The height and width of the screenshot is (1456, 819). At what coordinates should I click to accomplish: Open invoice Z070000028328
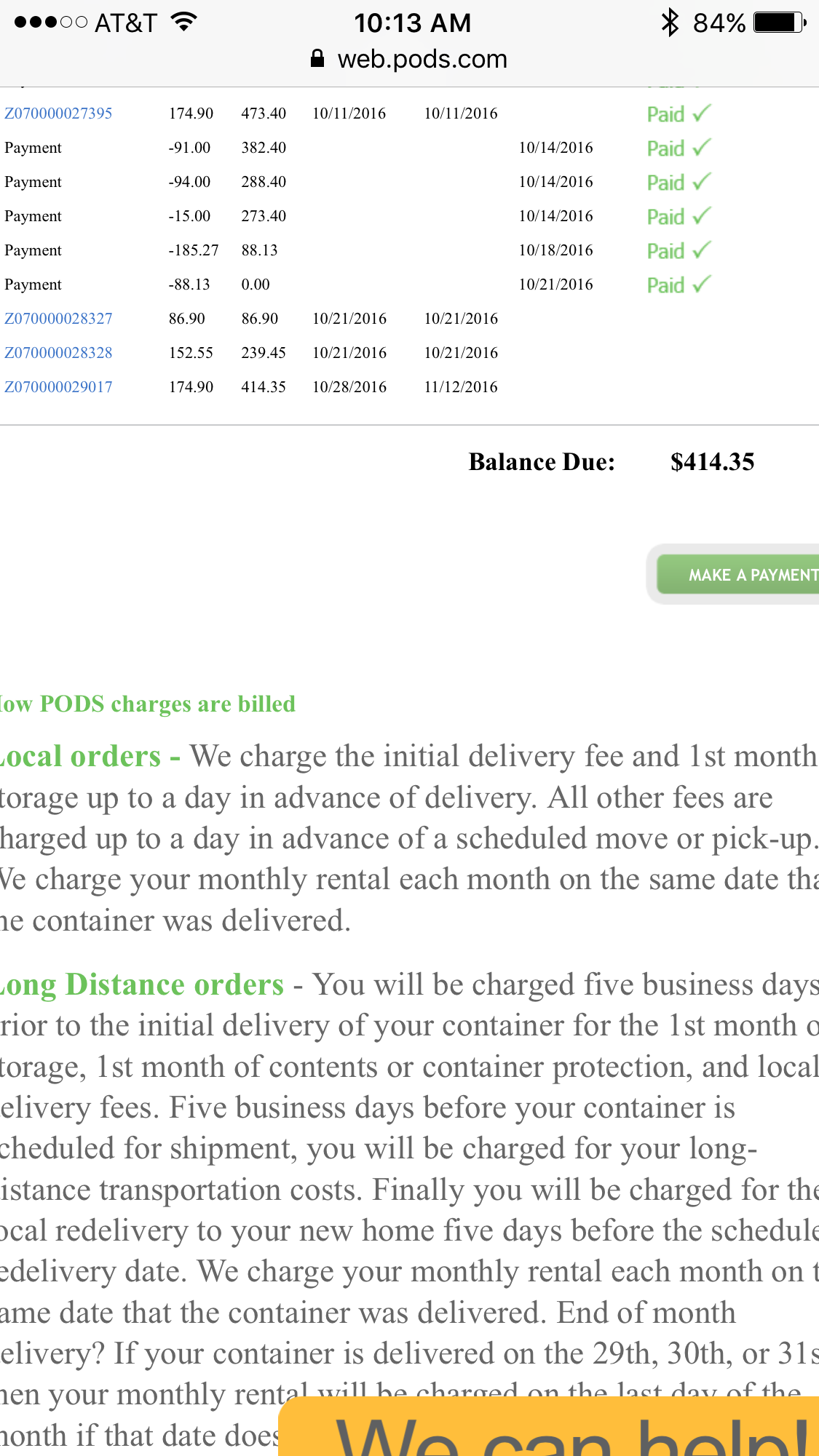tap(58, 353)
